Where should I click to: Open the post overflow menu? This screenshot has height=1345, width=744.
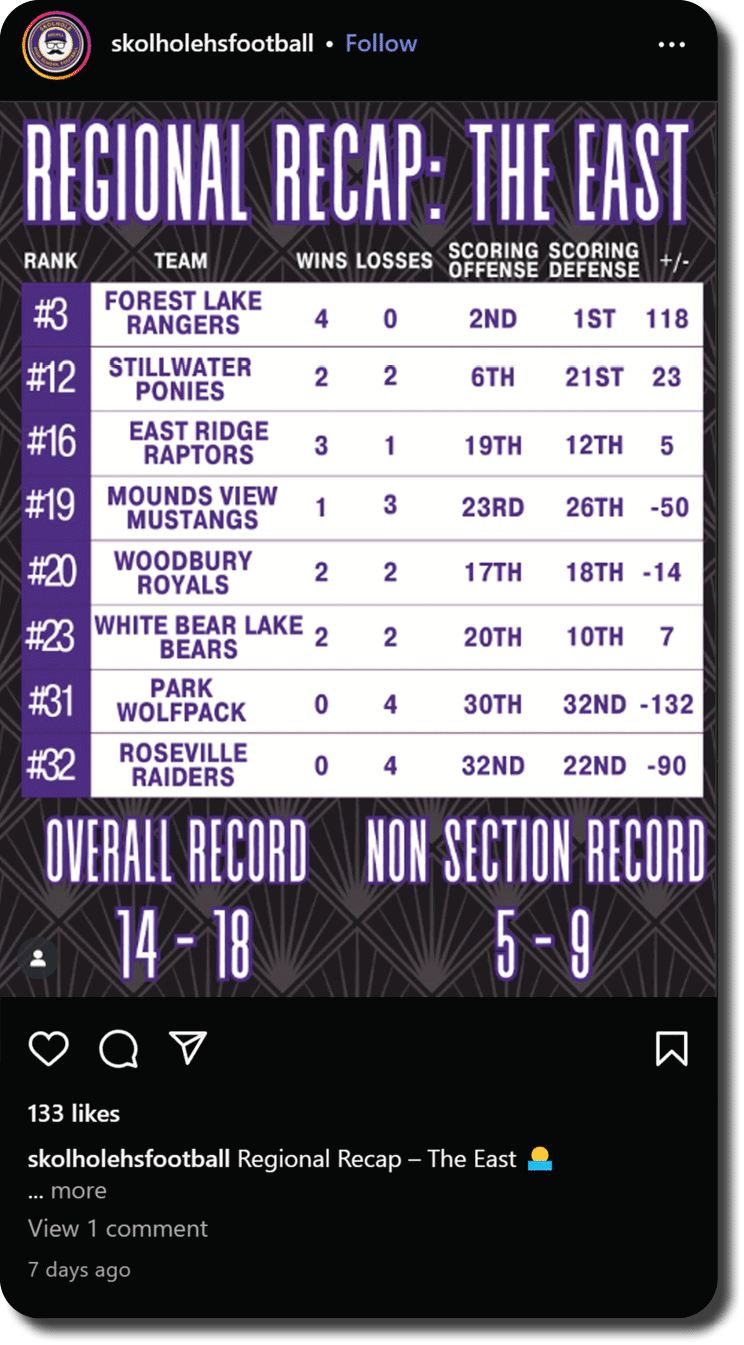(671, 45)
